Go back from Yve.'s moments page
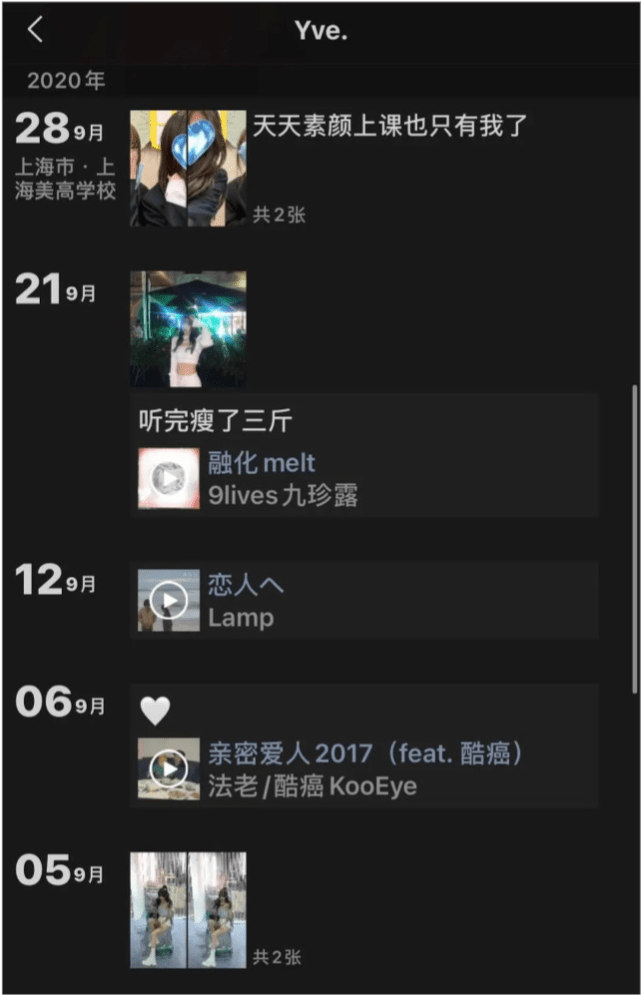This screenshot has width=641, height=995. (x=35, y=31)
